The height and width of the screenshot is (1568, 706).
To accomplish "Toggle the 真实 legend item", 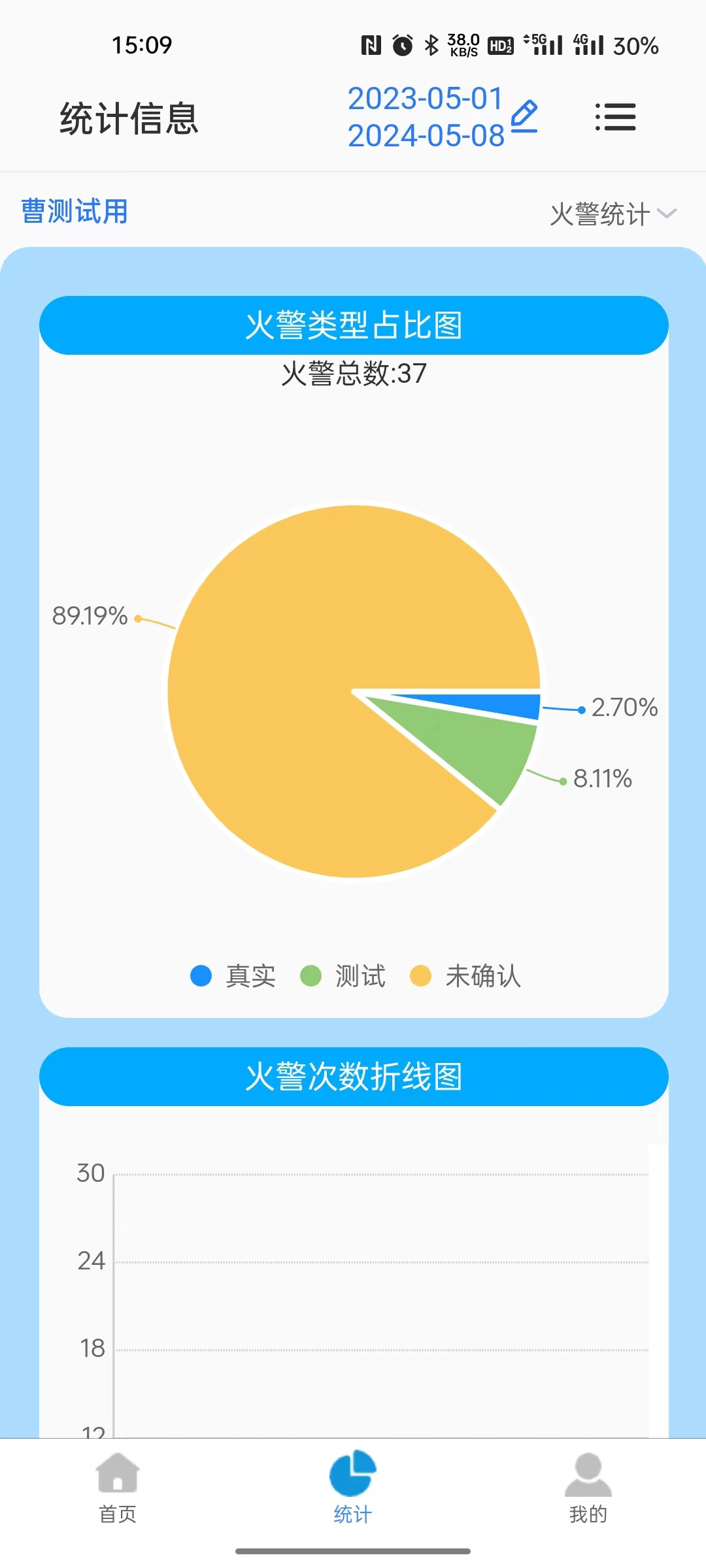I will (x=233, y=976).
